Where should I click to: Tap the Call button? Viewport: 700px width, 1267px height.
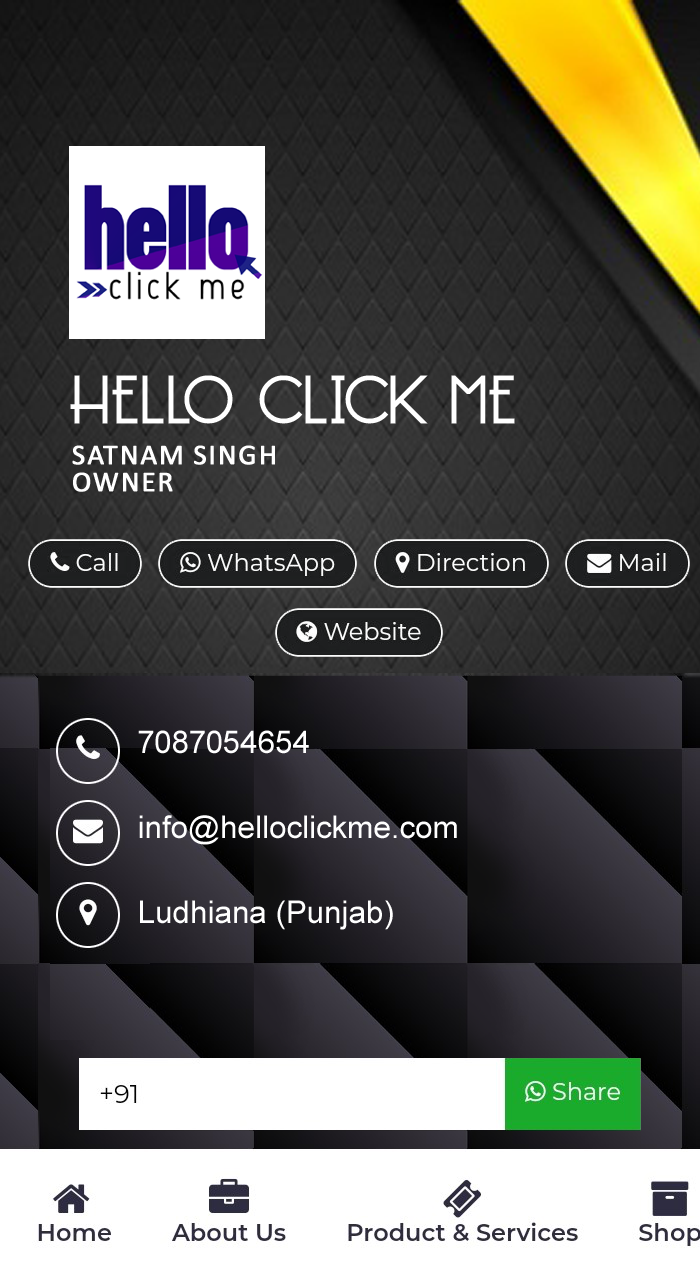pos(85,563)
